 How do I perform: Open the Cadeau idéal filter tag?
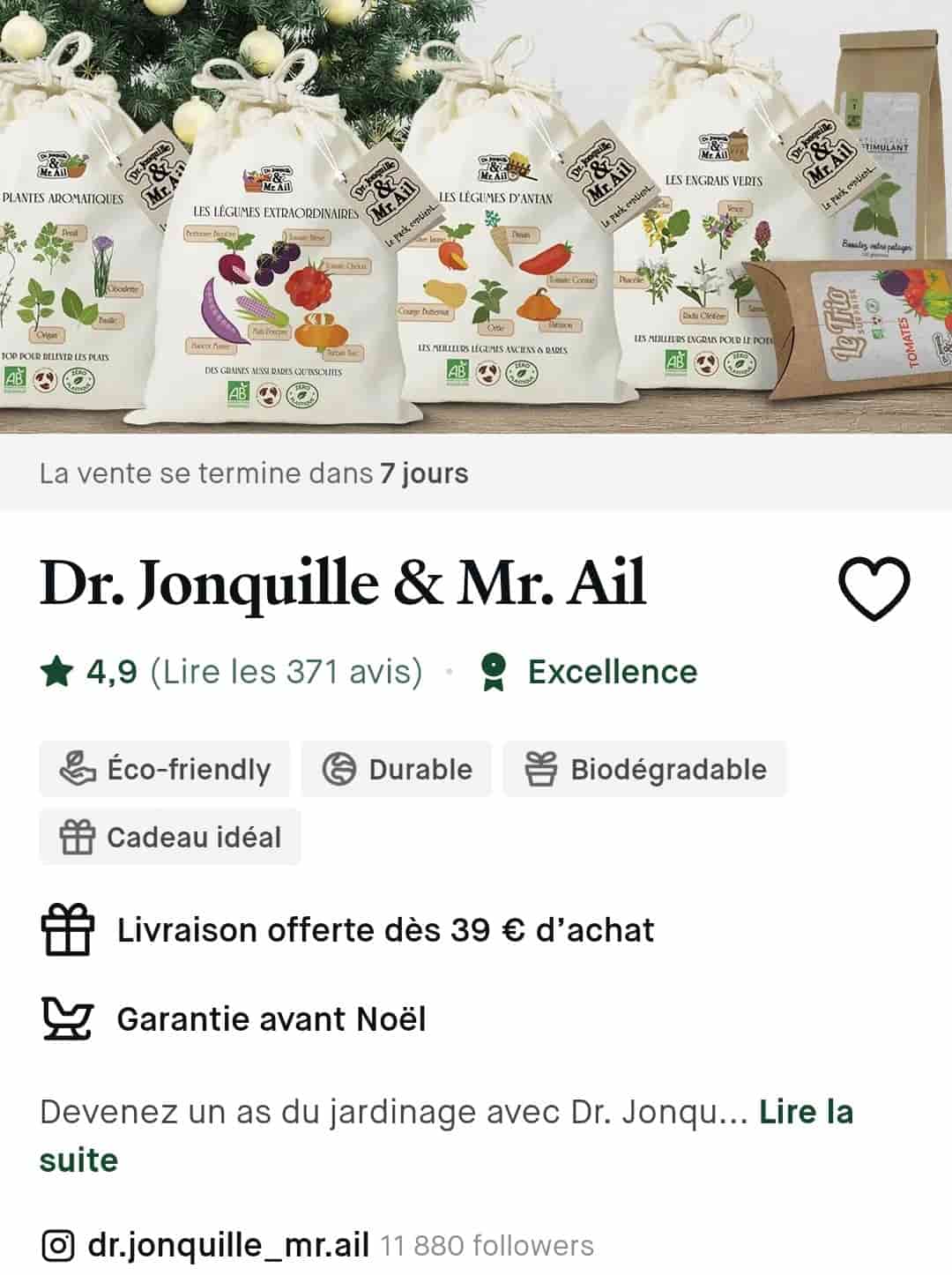(x=169, y=836)
